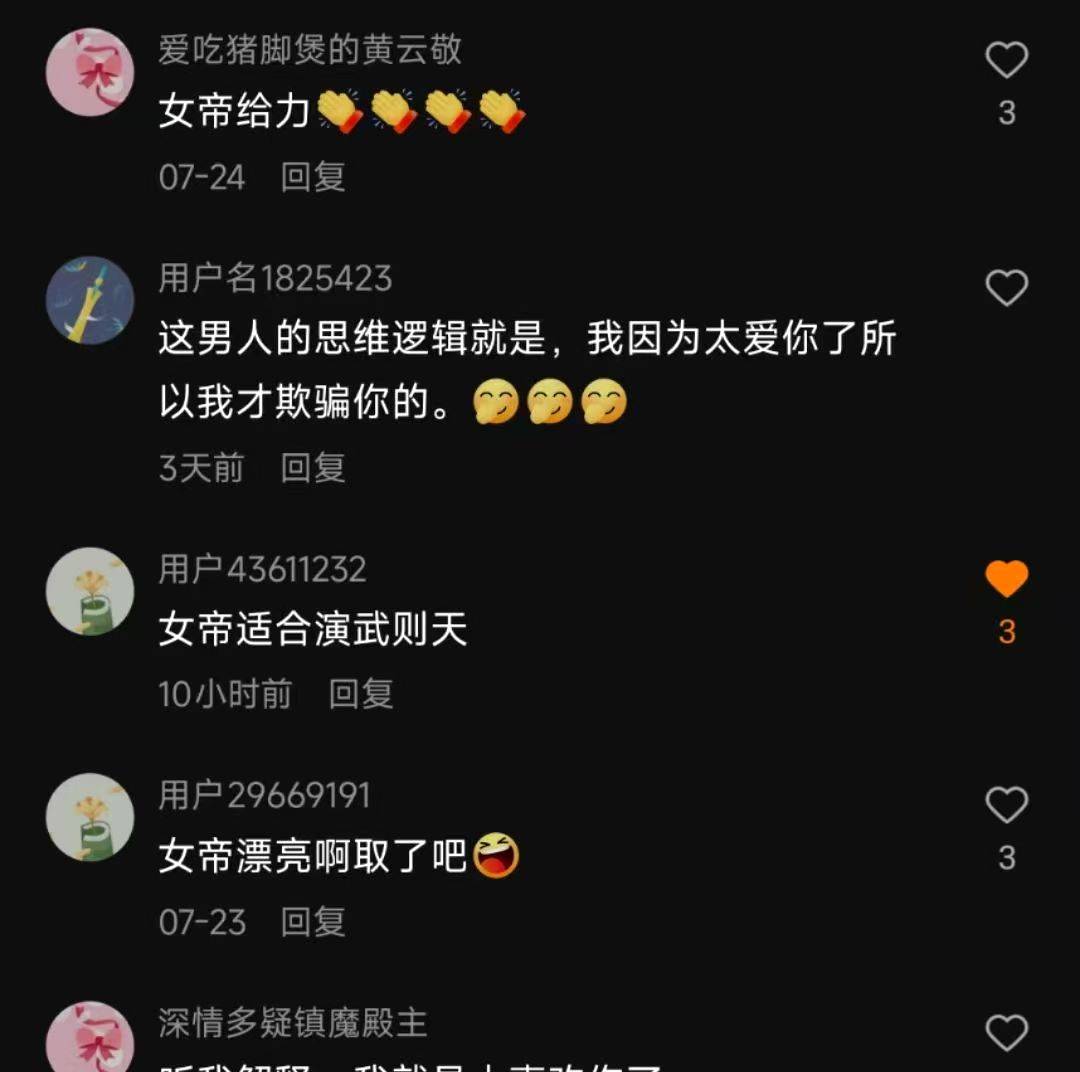Like the comment by 爱吃猪脚煲的黄云敬
The image size is (1080, 1072).
[1006, 62]
